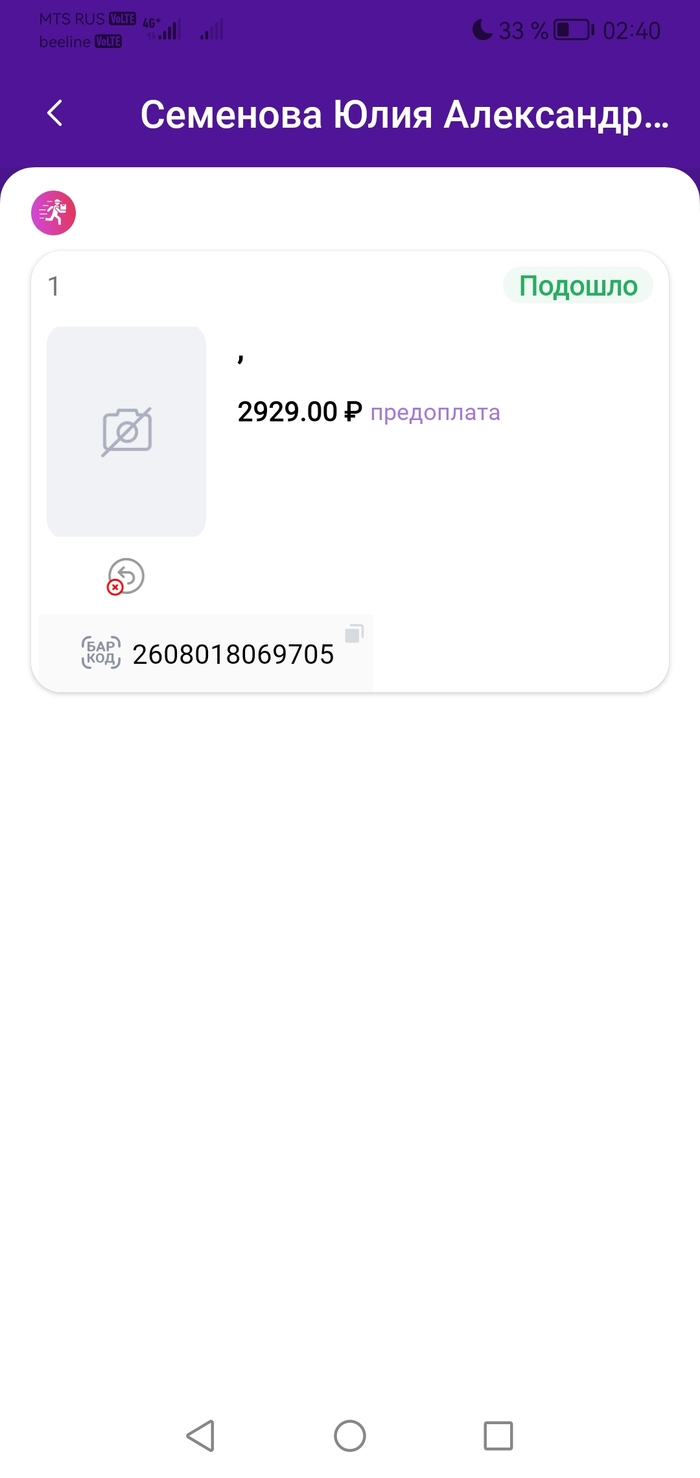Image resolution: width=700 pixels, height=1478 pixels.
Task: Open the product image placeholder
Action: point(127,431)
